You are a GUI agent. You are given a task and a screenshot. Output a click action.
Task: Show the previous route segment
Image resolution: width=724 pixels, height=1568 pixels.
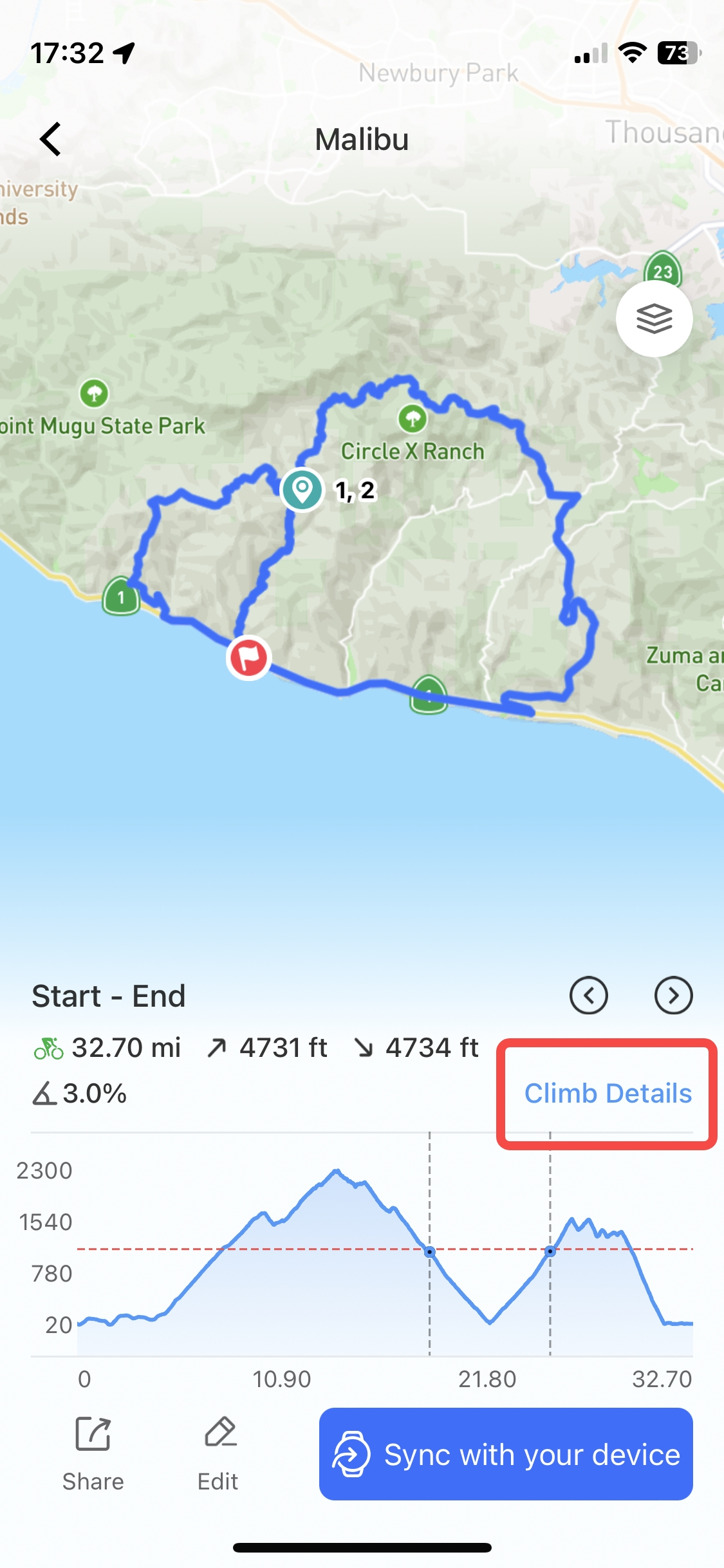point(588,996)
